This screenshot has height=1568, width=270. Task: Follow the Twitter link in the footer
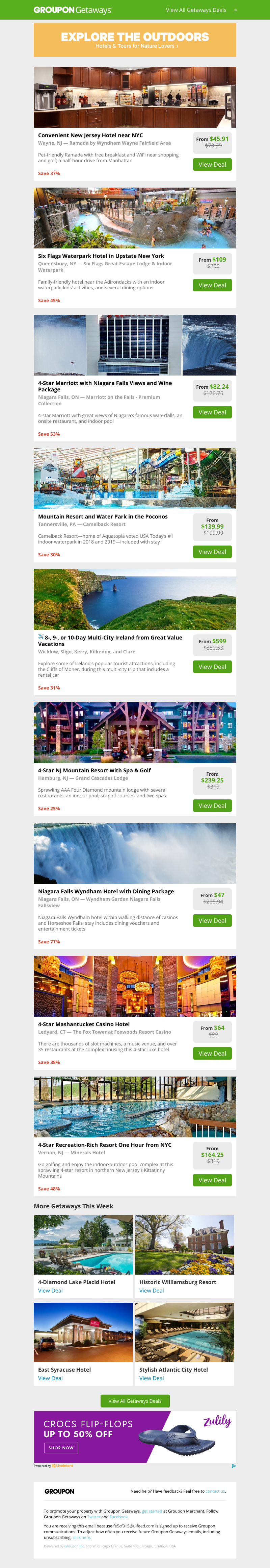tap(93, 1517)
